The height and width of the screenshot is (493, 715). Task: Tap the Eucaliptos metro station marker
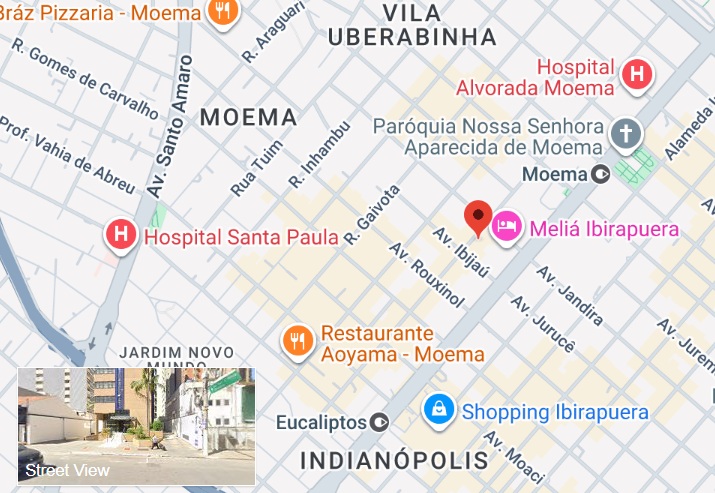pyautogui.click(x=379, y=422)
